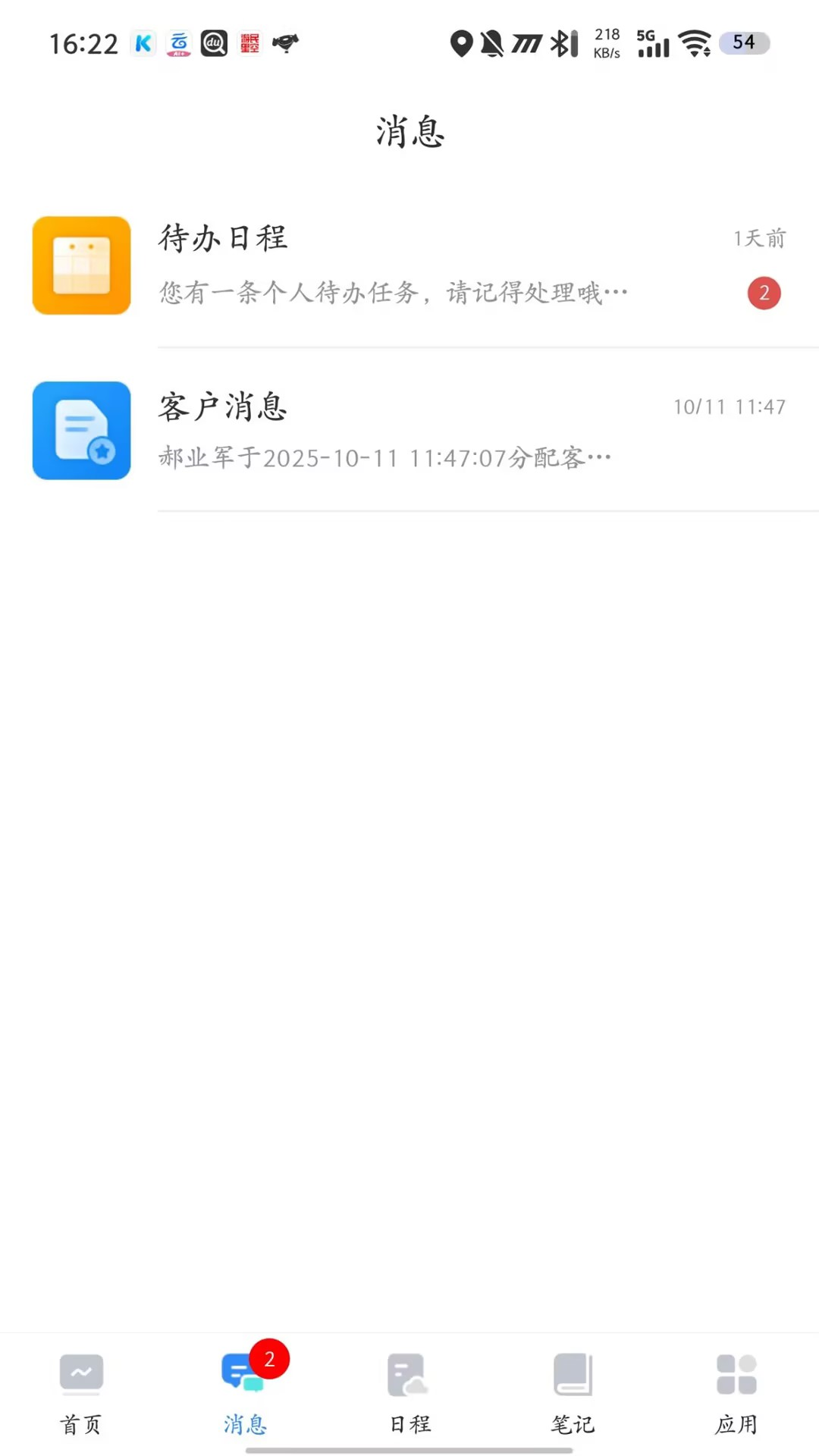Tap the Wi-Fi status indicator
Viewport: 819px width, 1456px height.
pyautogui.click(x=695, y=43)
